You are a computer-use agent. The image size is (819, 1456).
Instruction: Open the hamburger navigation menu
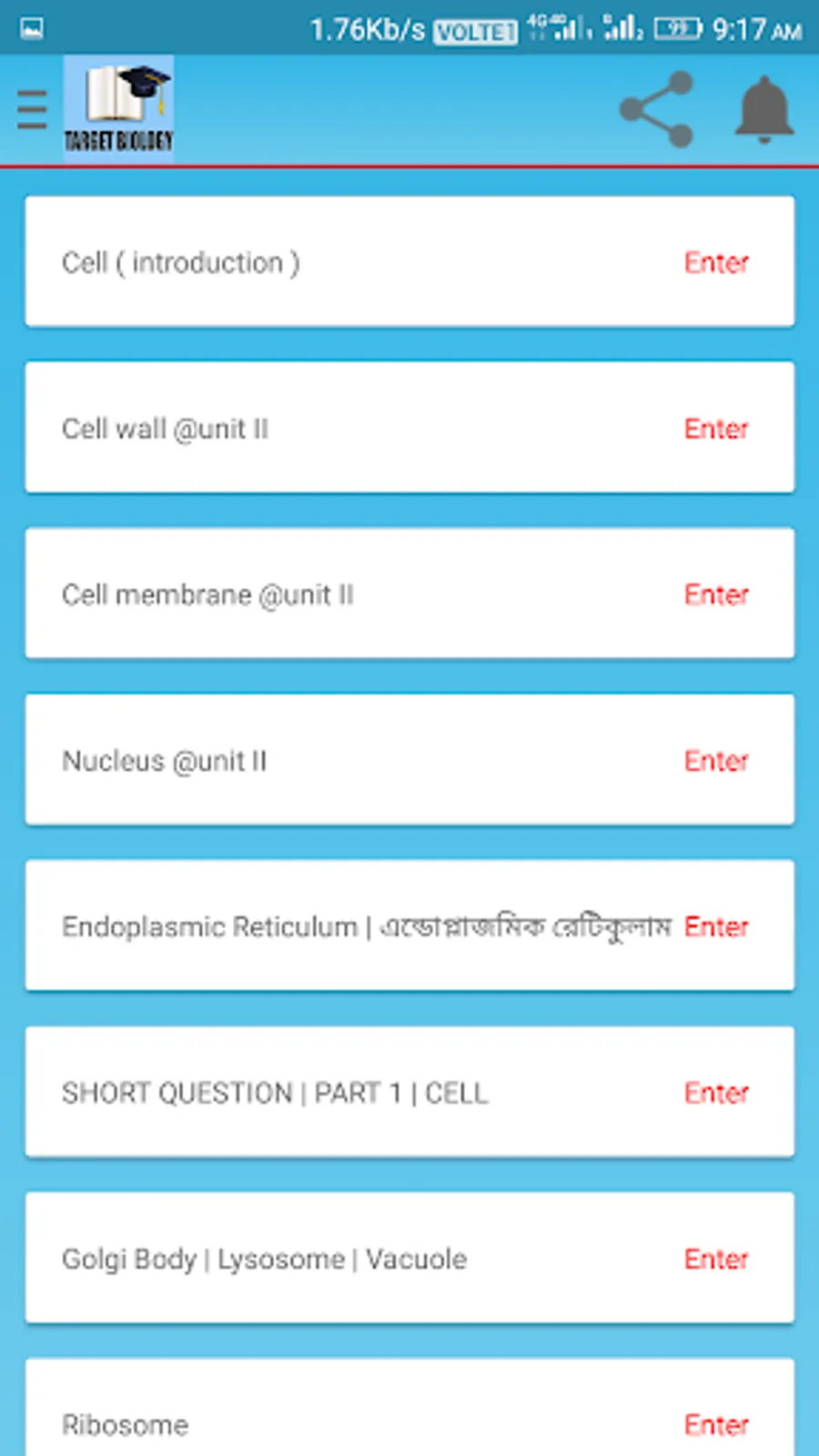(32, 110)
